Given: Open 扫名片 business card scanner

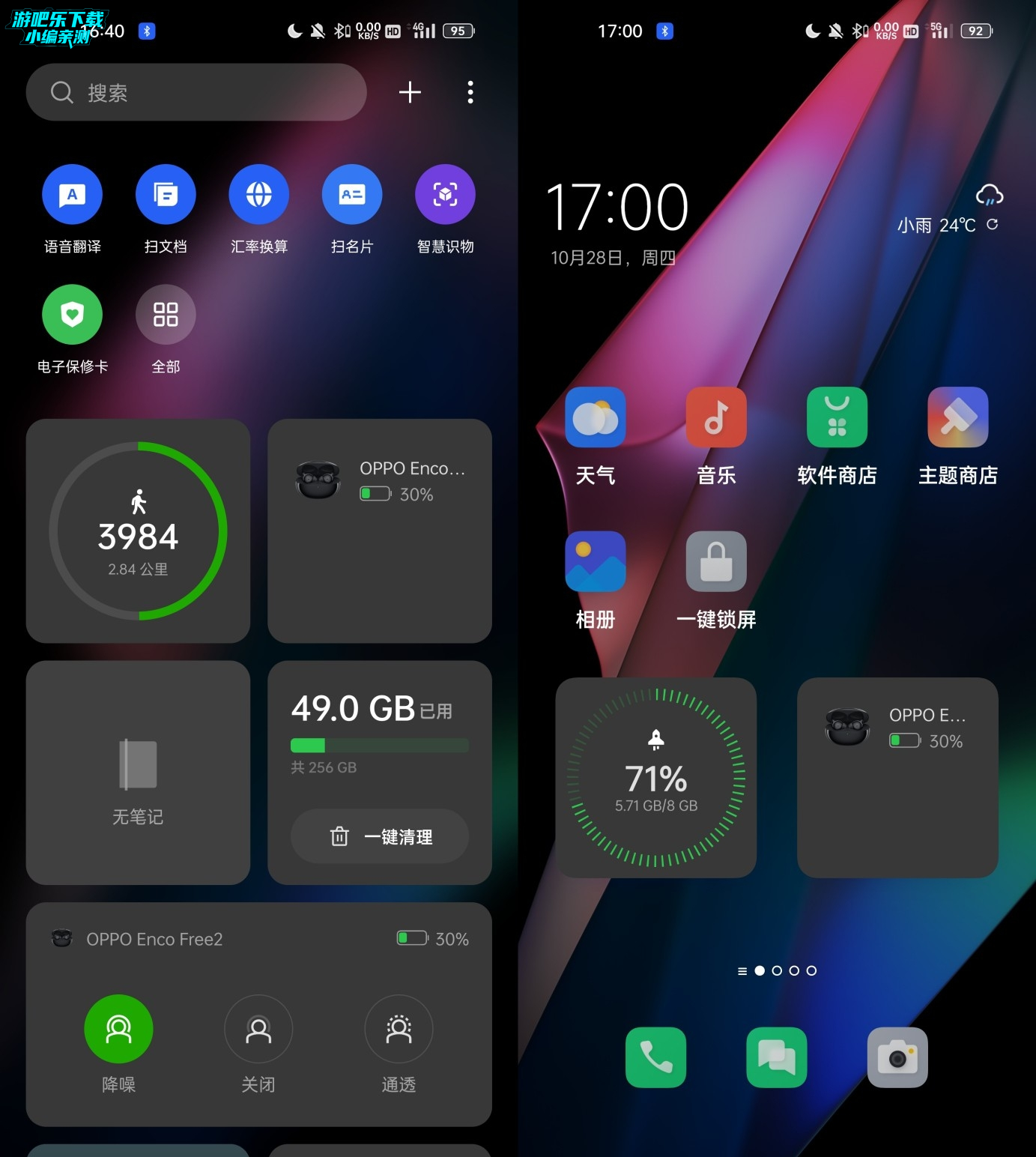Looking at the screenshot, I should 352,195.
